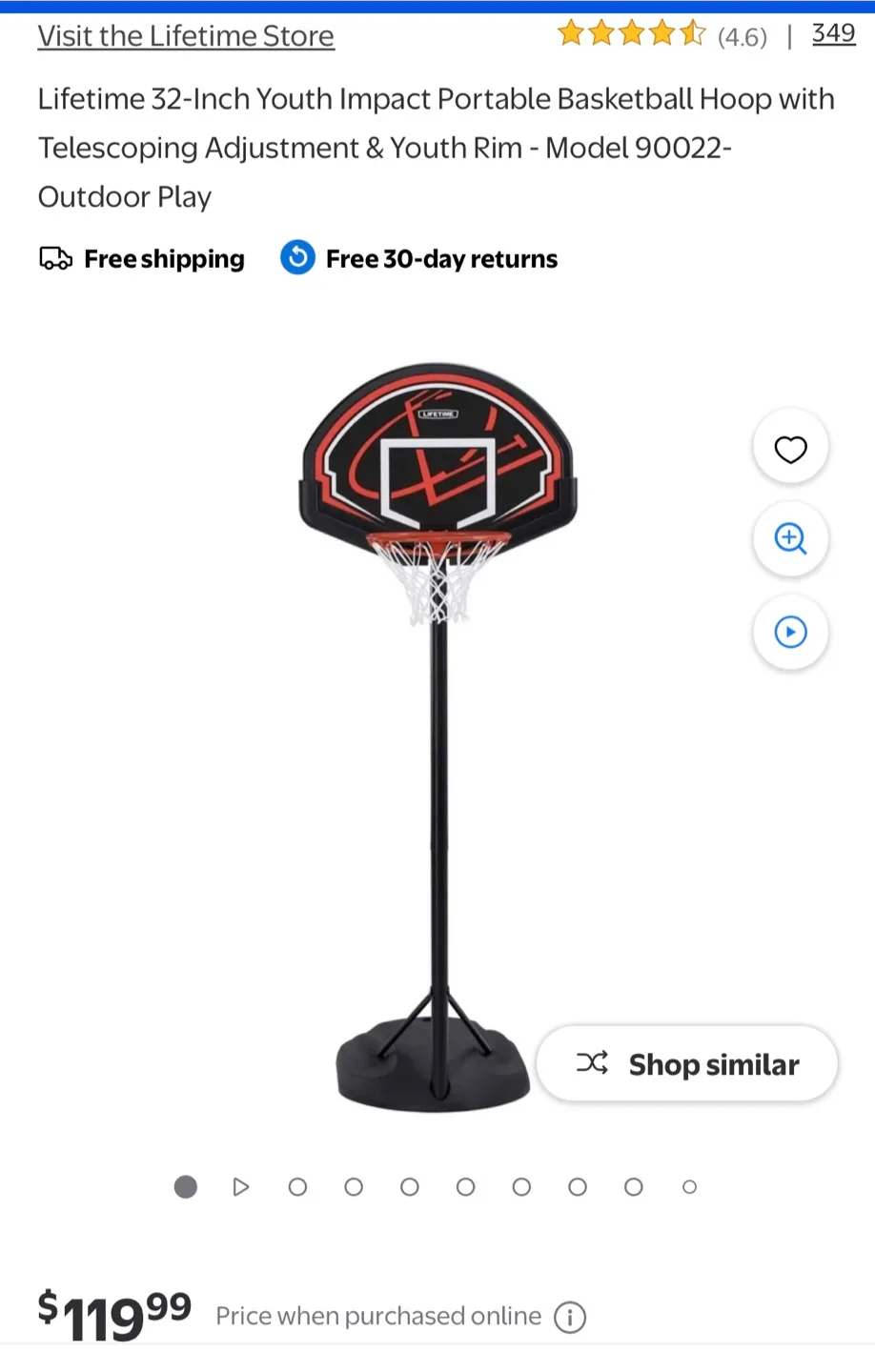
Task: Visit the Lifetime Store page
Action: point(185,35)
